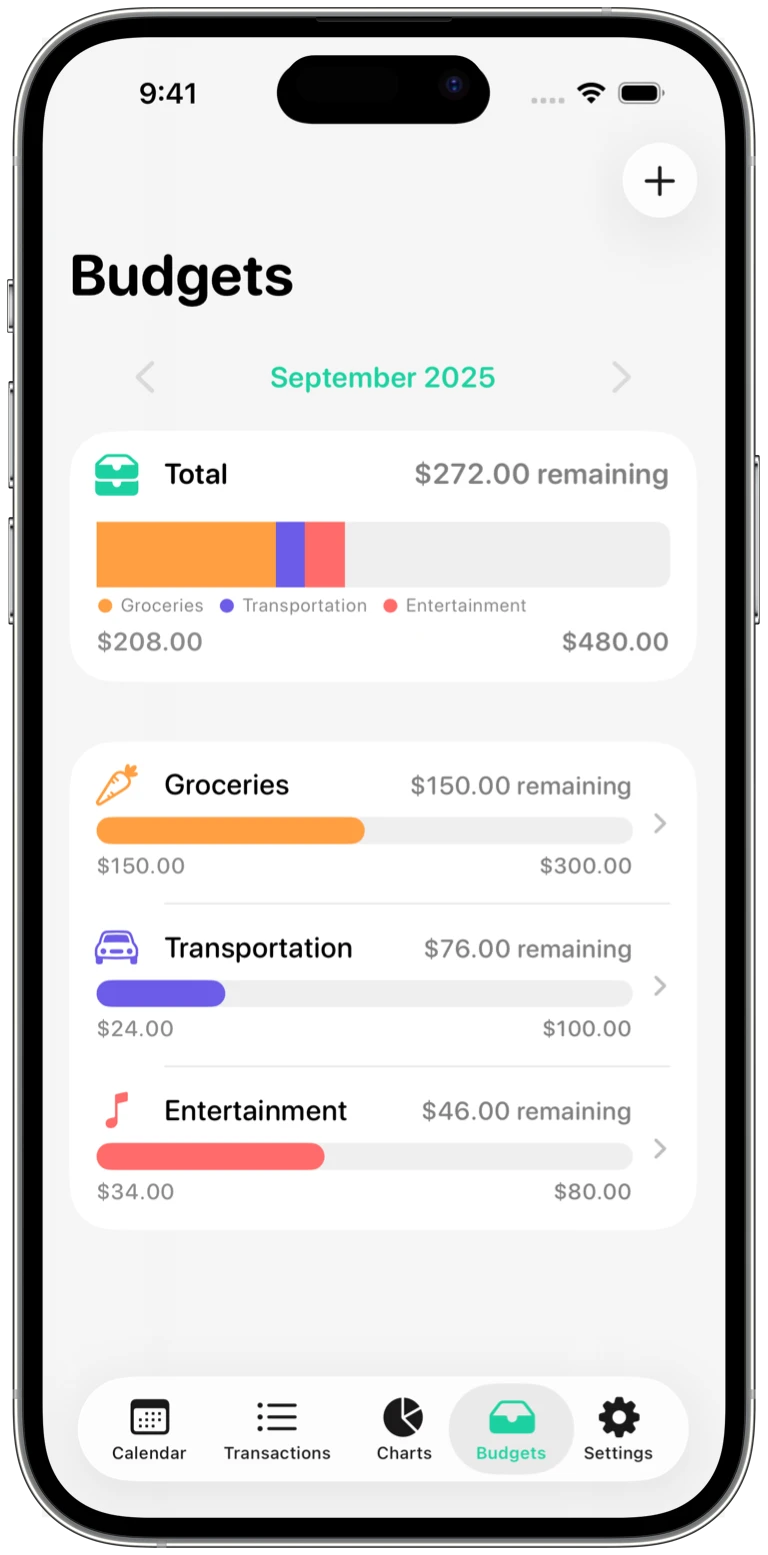Click the Entertainment music note icon
Image resolution: width=768 pixels, height=1555 pixels.
tap(114, 1110)
